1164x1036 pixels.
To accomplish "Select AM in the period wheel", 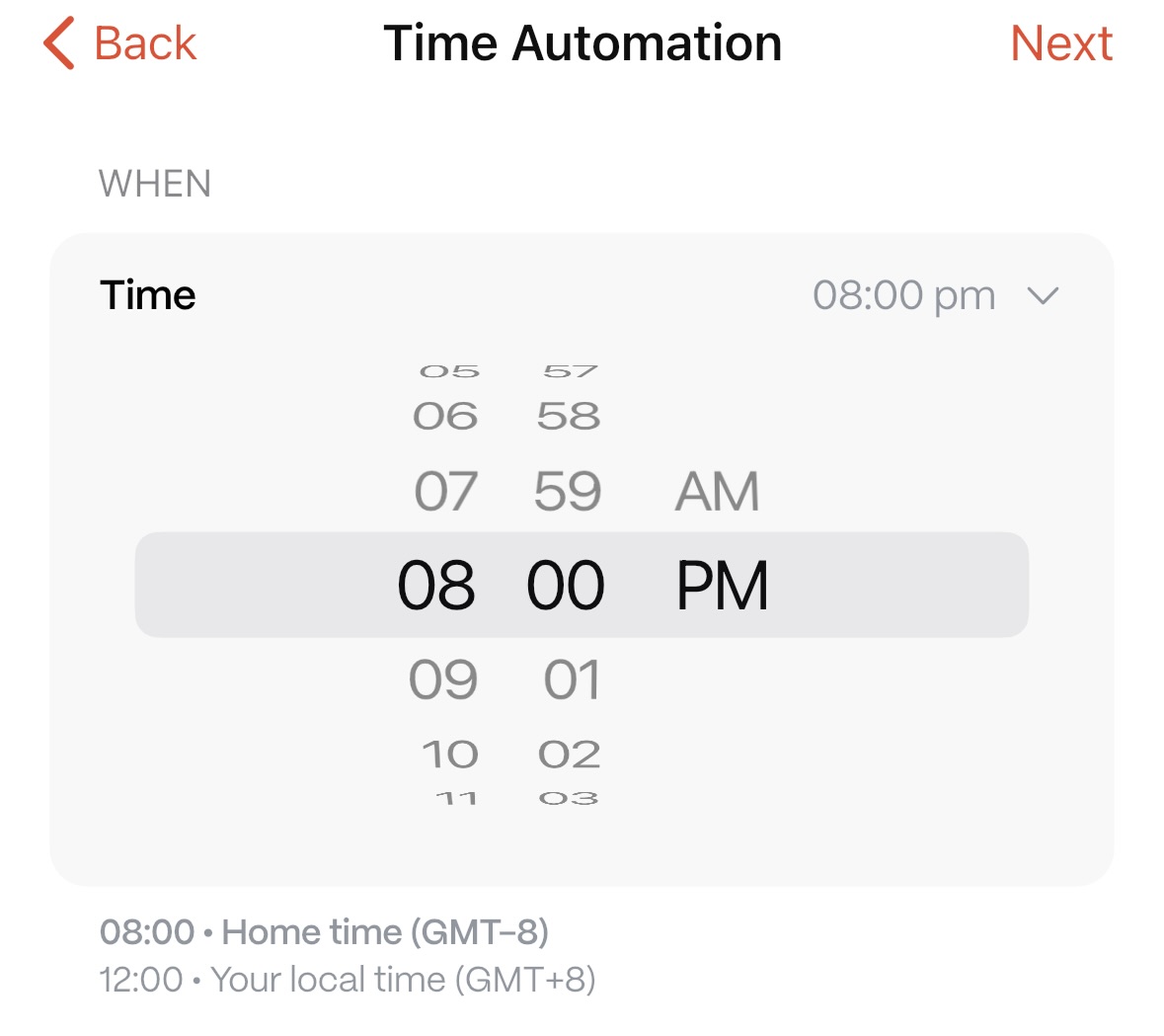I will (717, 491).
